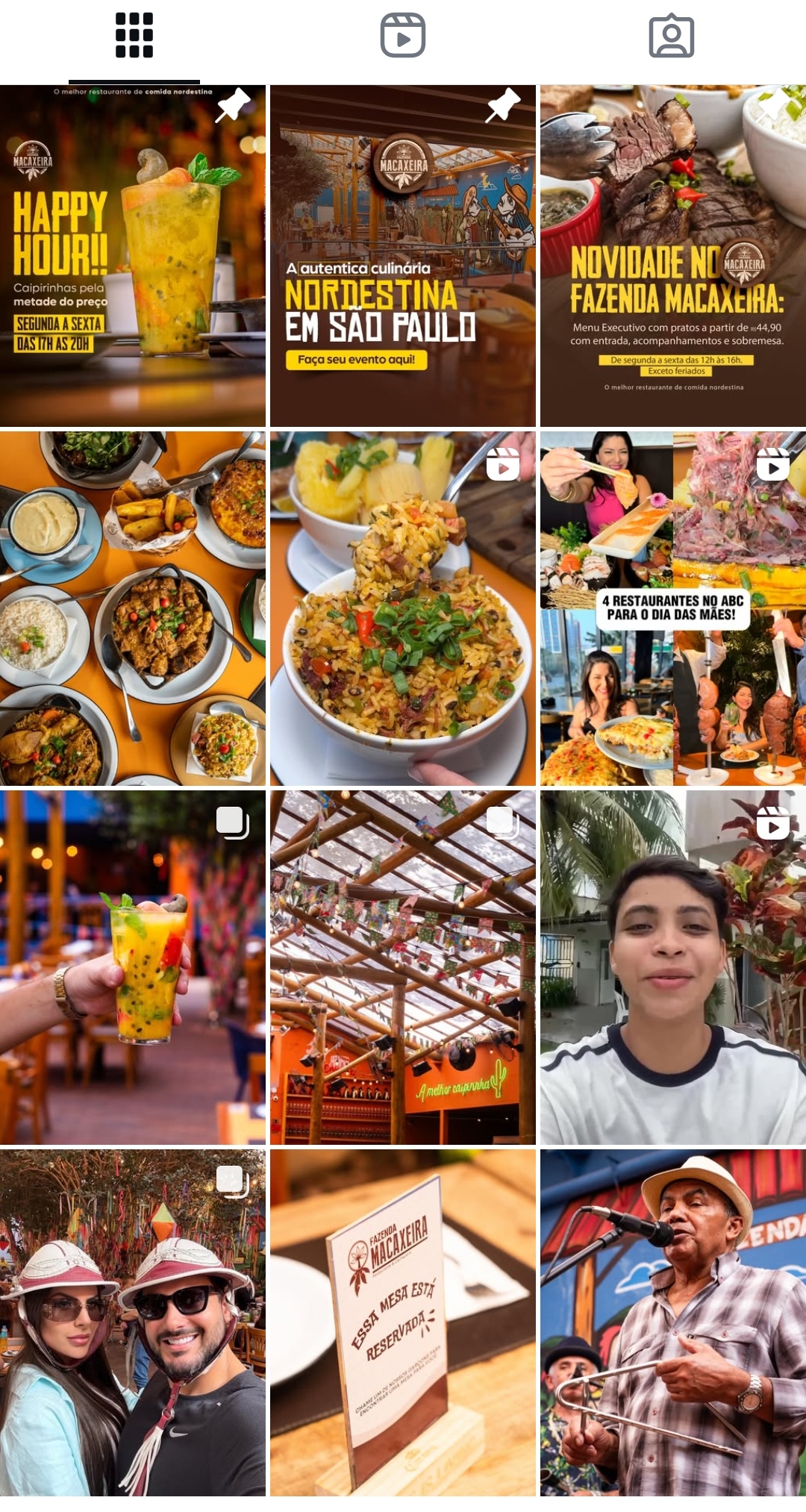Play the 4 Restaurantes no ABC reel
The image size is (806, 1512).
pyautogui.click(x=673, y=608)
